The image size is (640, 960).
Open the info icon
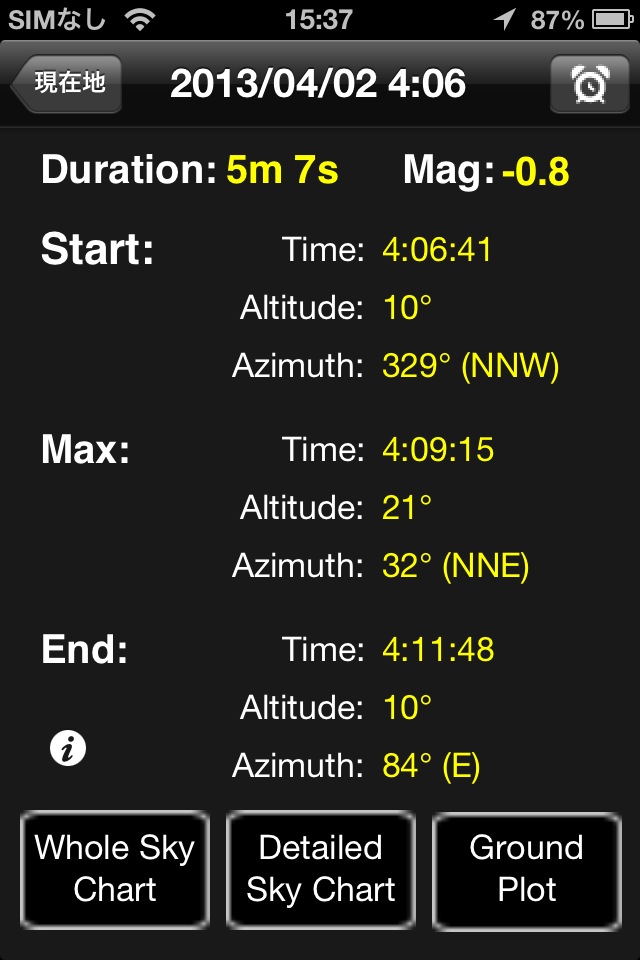tap(68, 748)
